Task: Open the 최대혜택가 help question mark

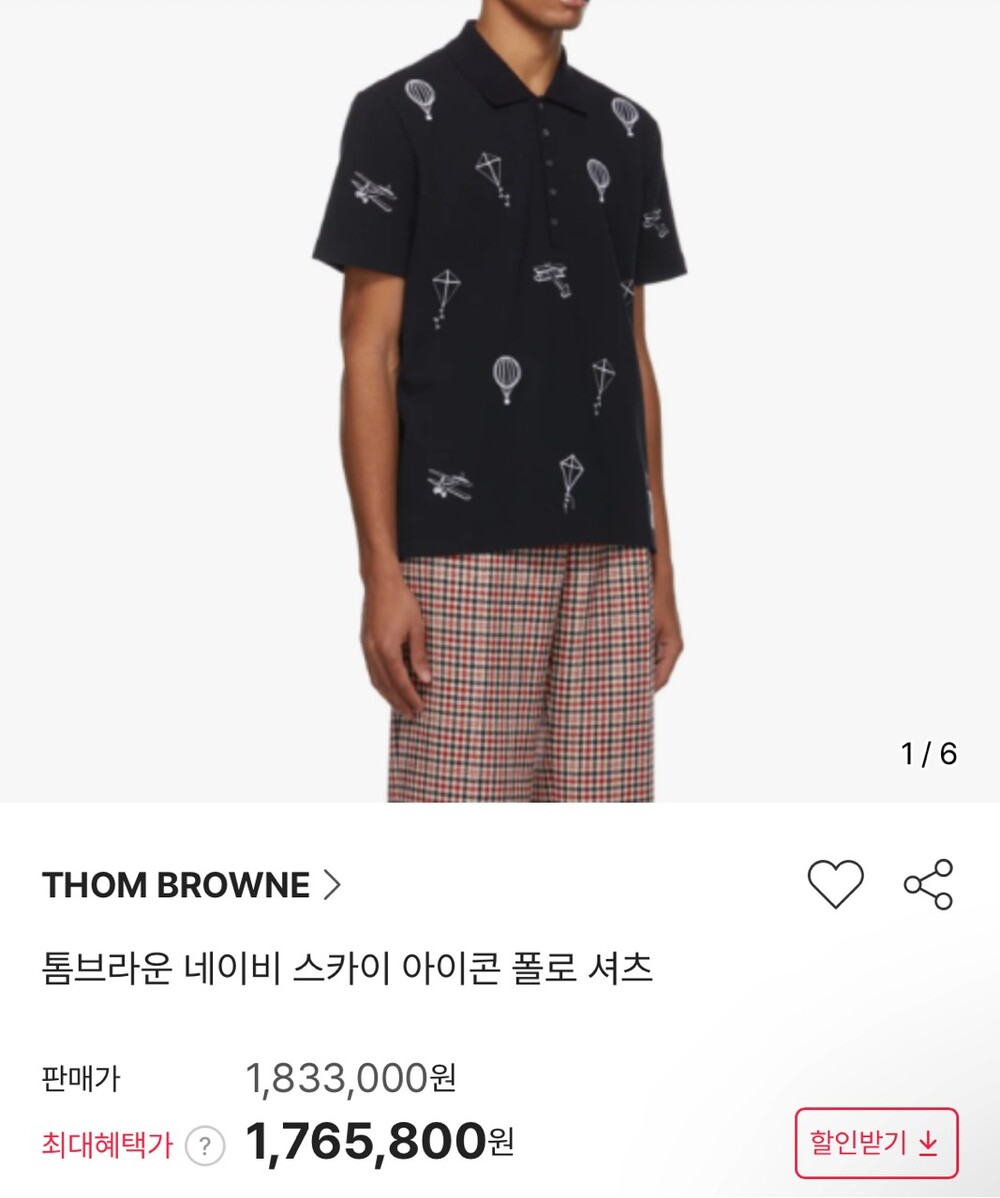Action: [205, 1145]
